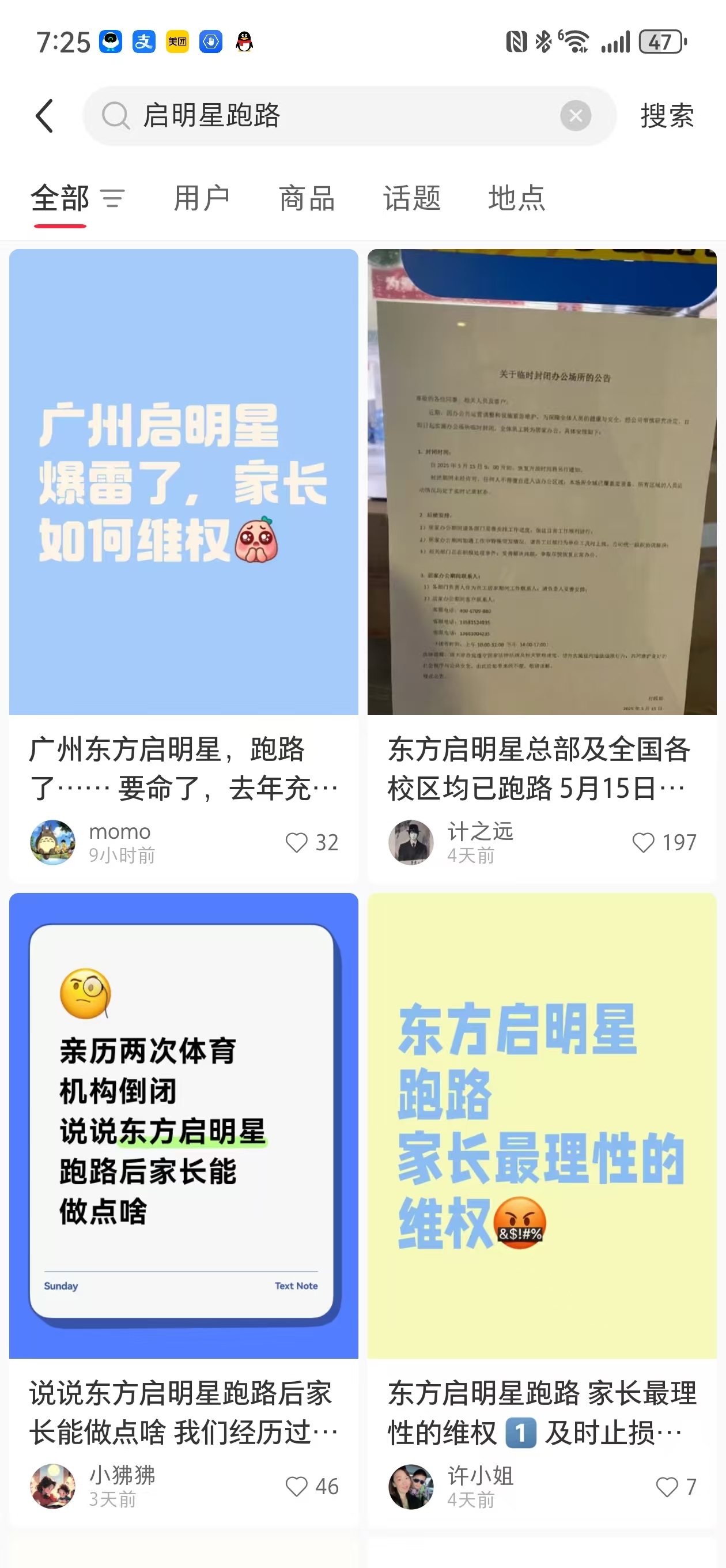Open the 家长最理性的维权 post
726x1568 pixels.
click(542, 1125)
